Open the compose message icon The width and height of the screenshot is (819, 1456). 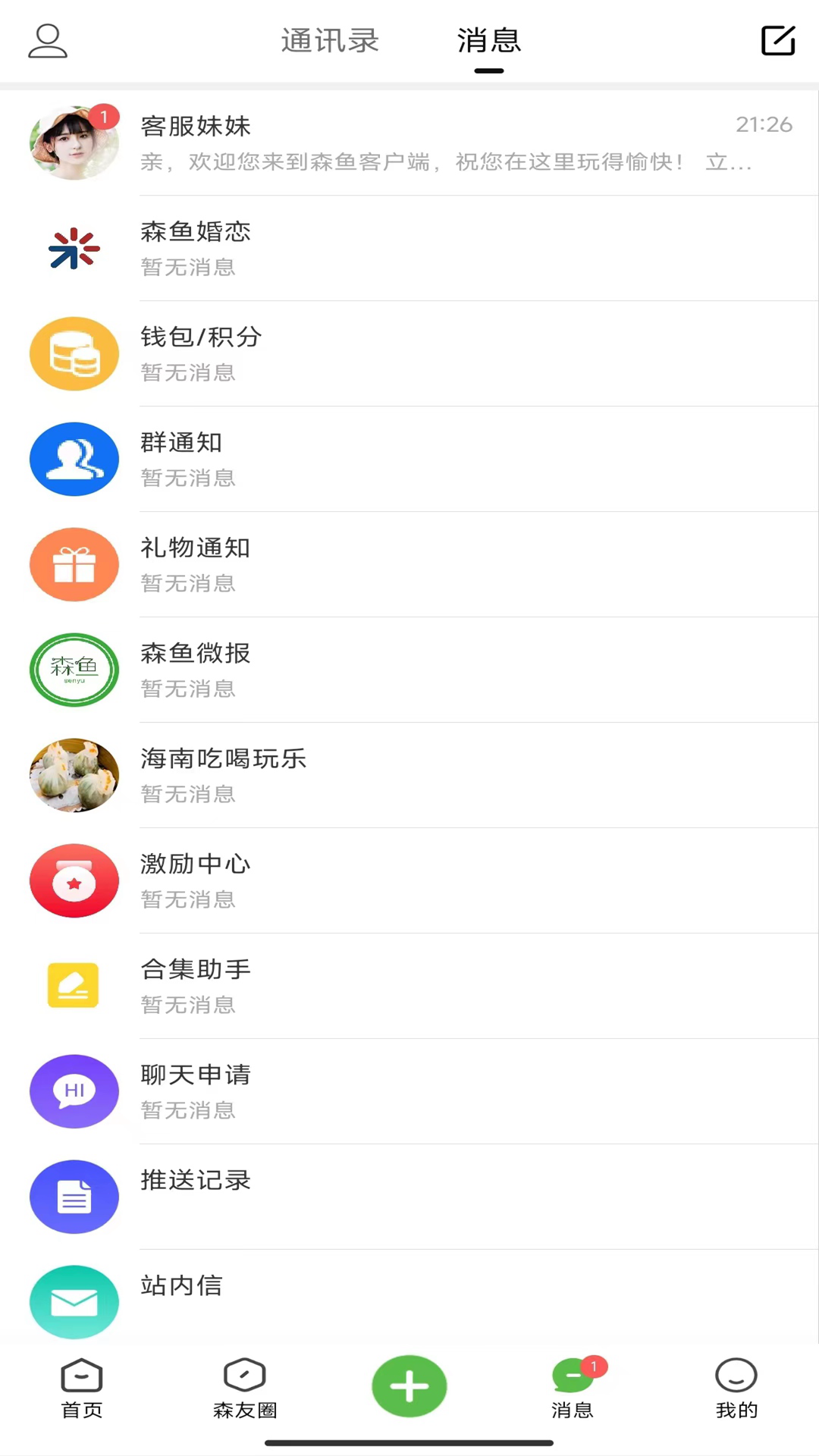pos(778,42)
